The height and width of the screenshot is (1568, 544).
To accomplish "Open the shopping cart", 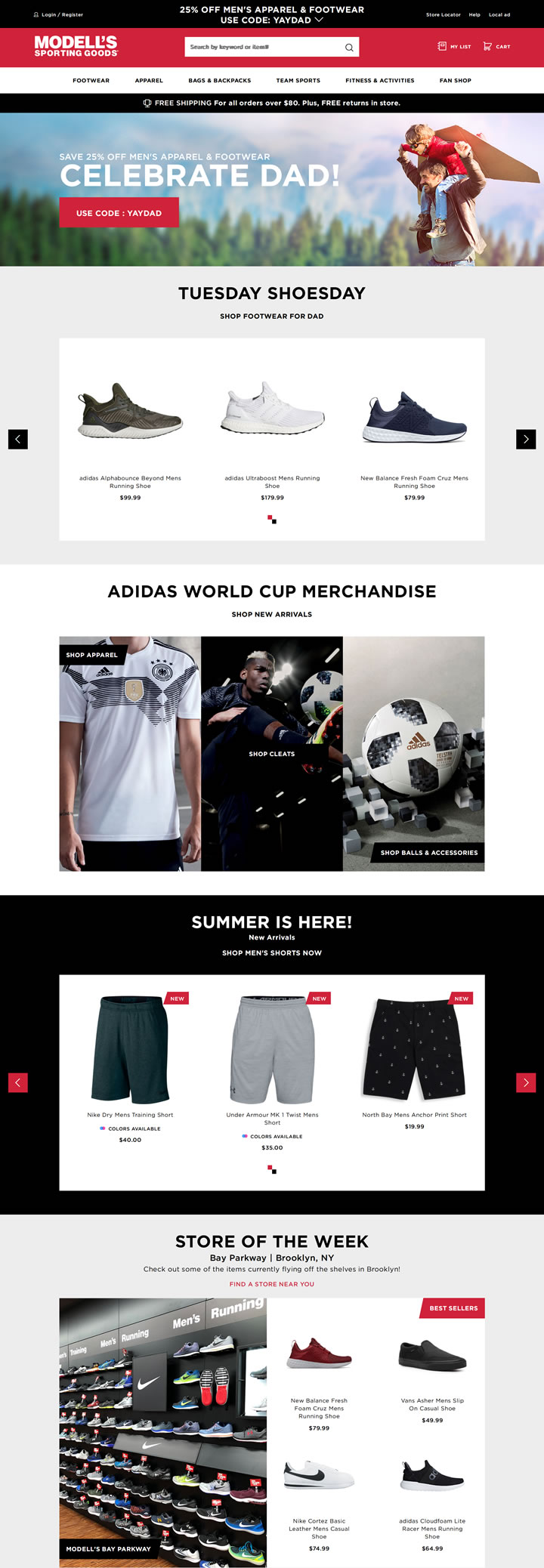I will pos(496,47).
